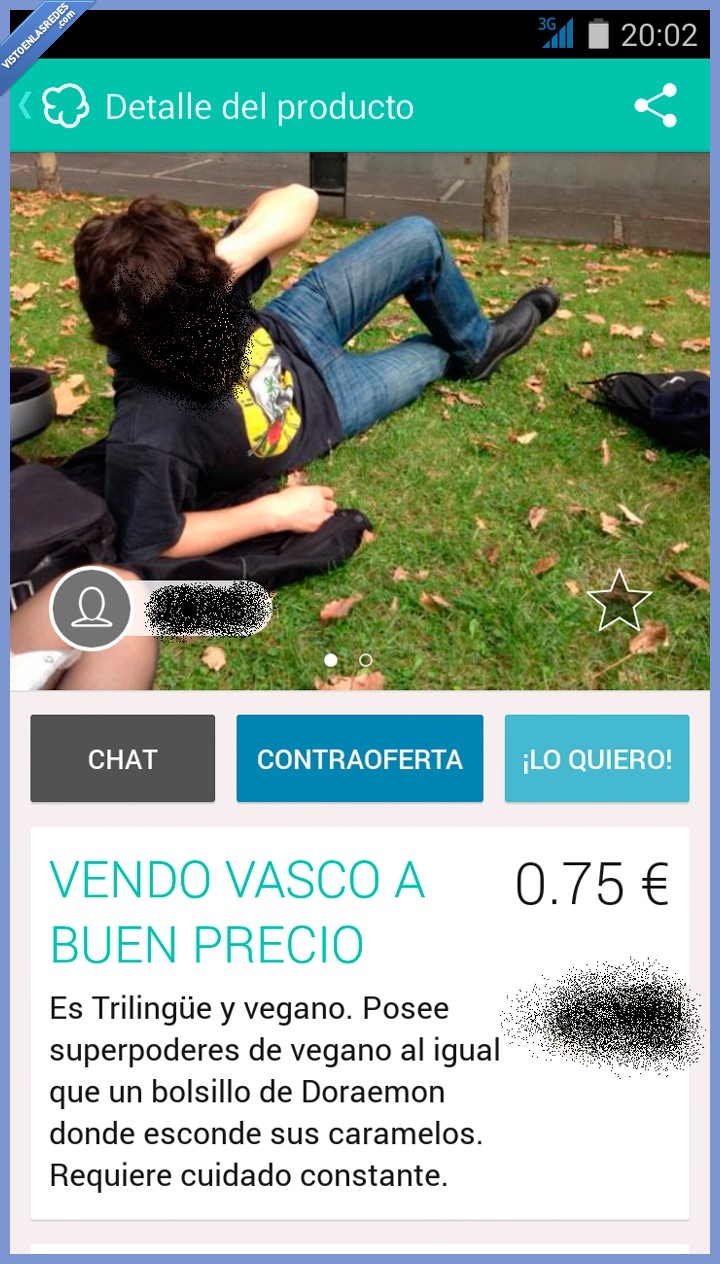The width and height of the screenshot is (720, 1264).
Task: Select the second photo page dot
Action: [x=366, y=660]
